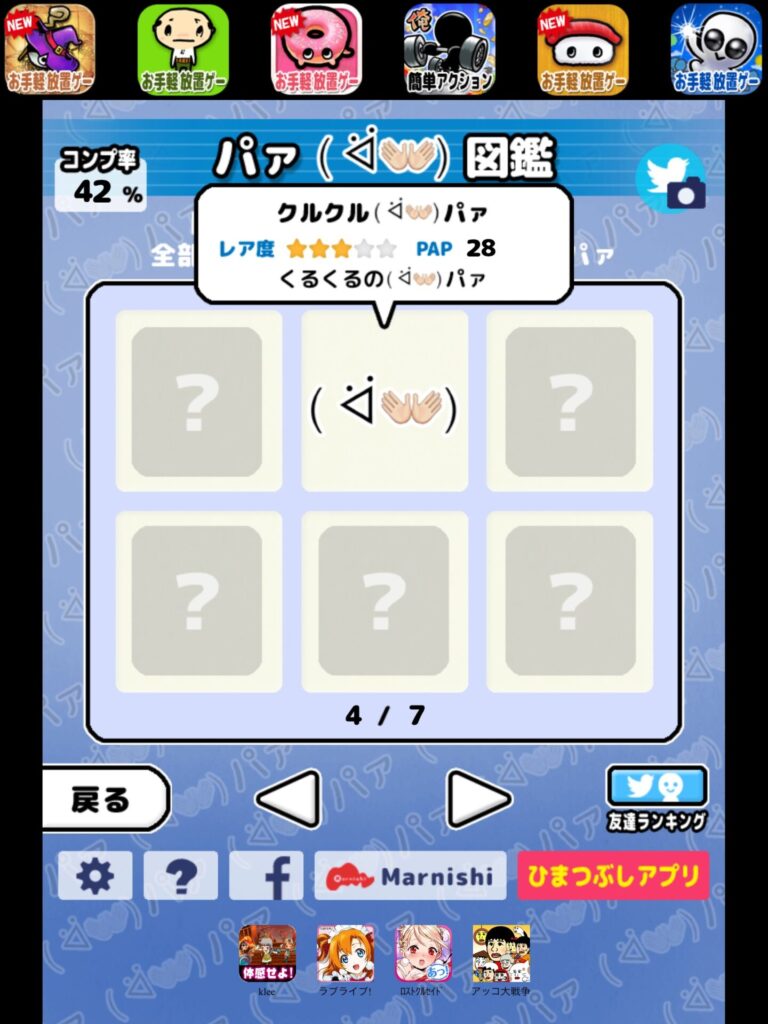Open the klee app icon
768x1024 pixels.
click(268, 954)
